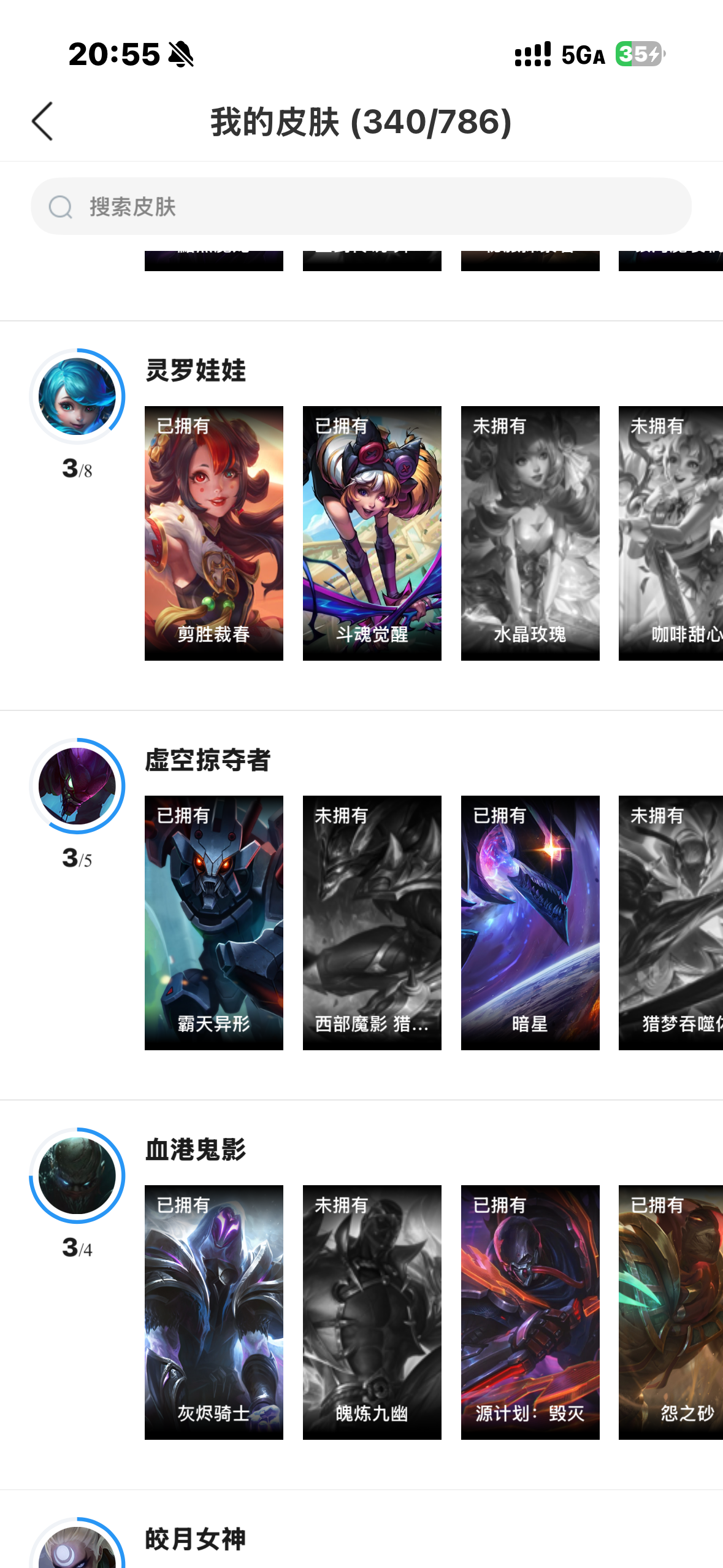Select the 猎梦吞噬 skin card
Screen dimensions: 723x1568
coord(671,923)
